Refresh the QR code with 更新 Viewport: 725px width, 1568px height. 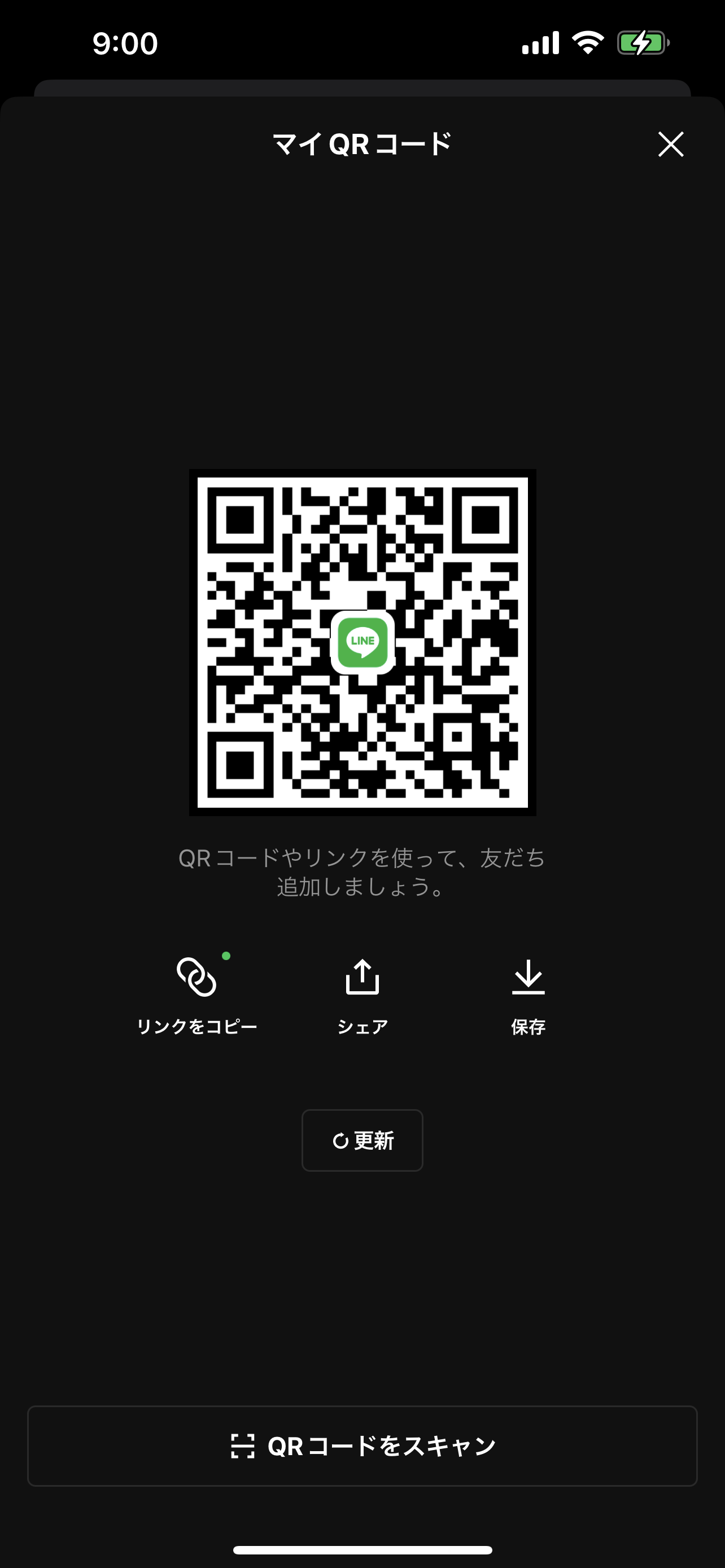tap(362, 1140)
